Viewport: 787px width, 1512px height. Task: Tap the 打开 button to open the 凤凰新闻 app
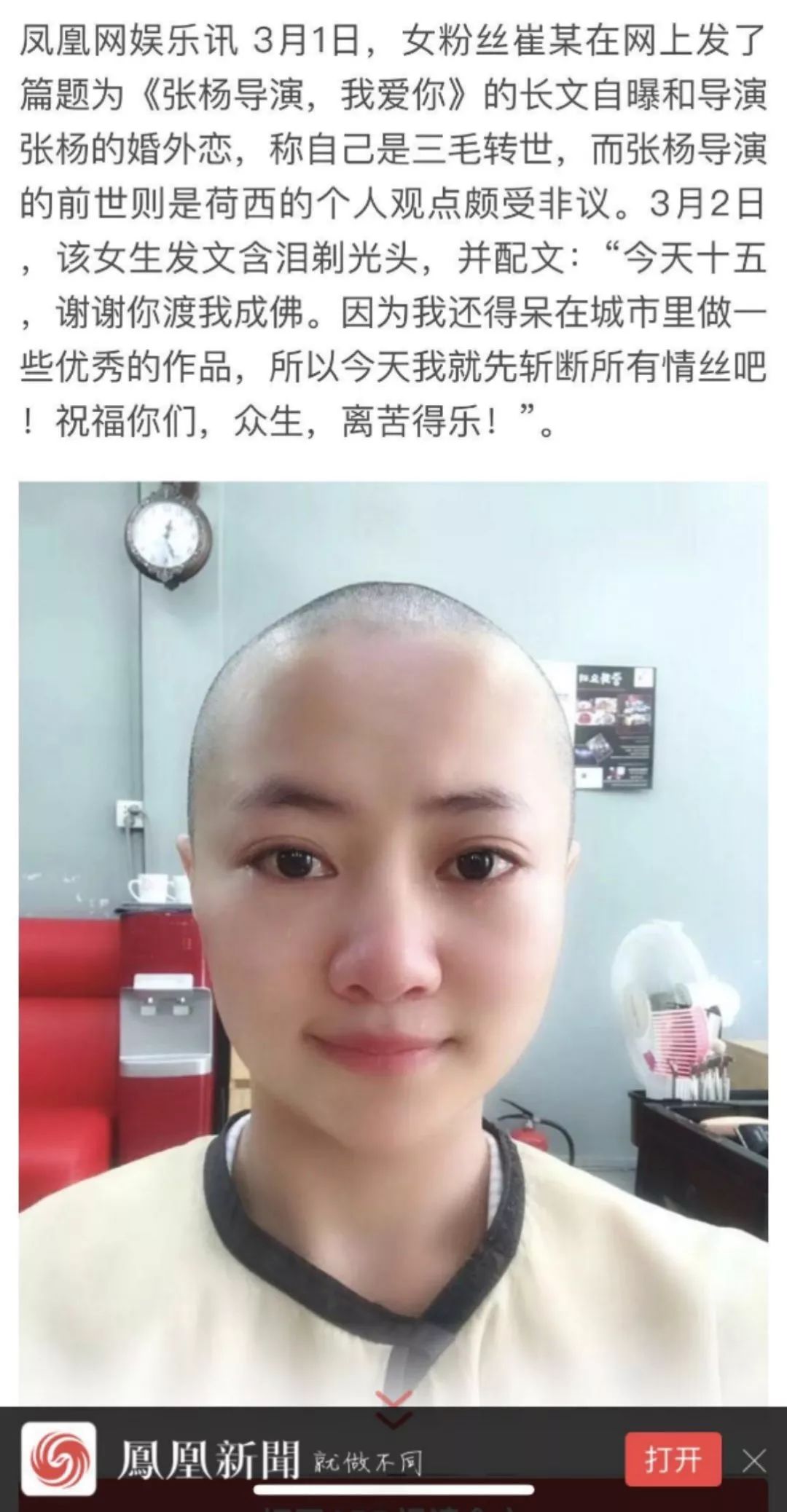coord(673,1460)
